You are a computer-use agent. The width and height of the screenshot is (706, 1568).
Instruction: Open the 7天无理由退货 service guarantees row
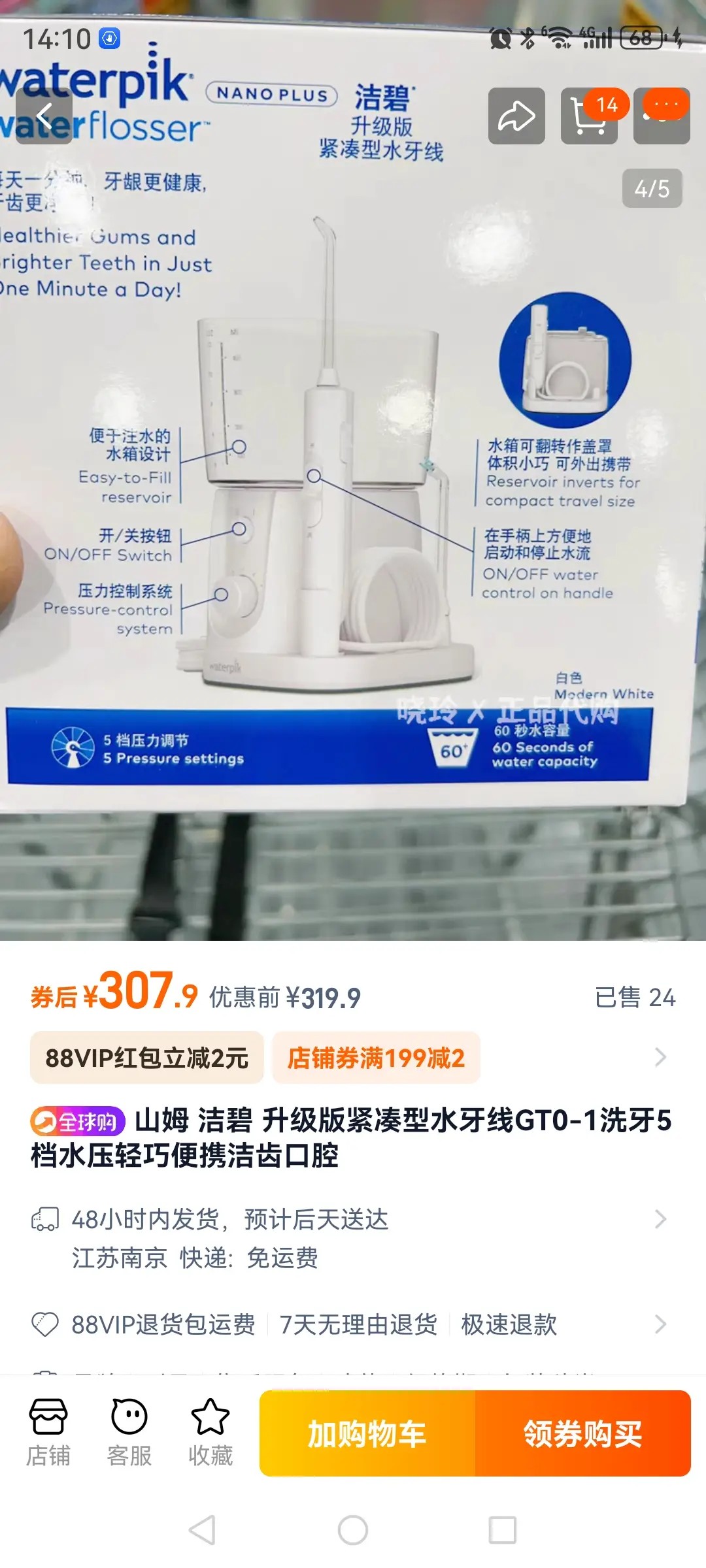click(353, 1324)
